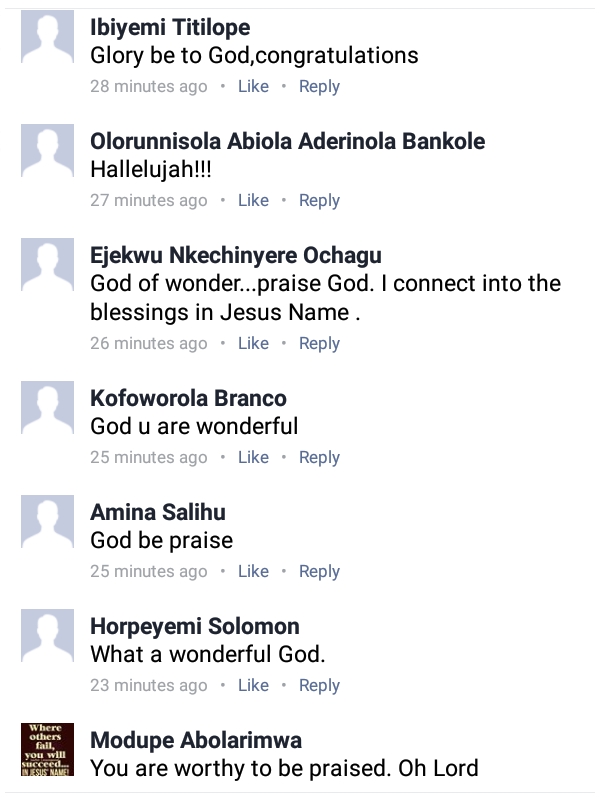Open Kofoworola Branco's profile

[x=188, y=398]
